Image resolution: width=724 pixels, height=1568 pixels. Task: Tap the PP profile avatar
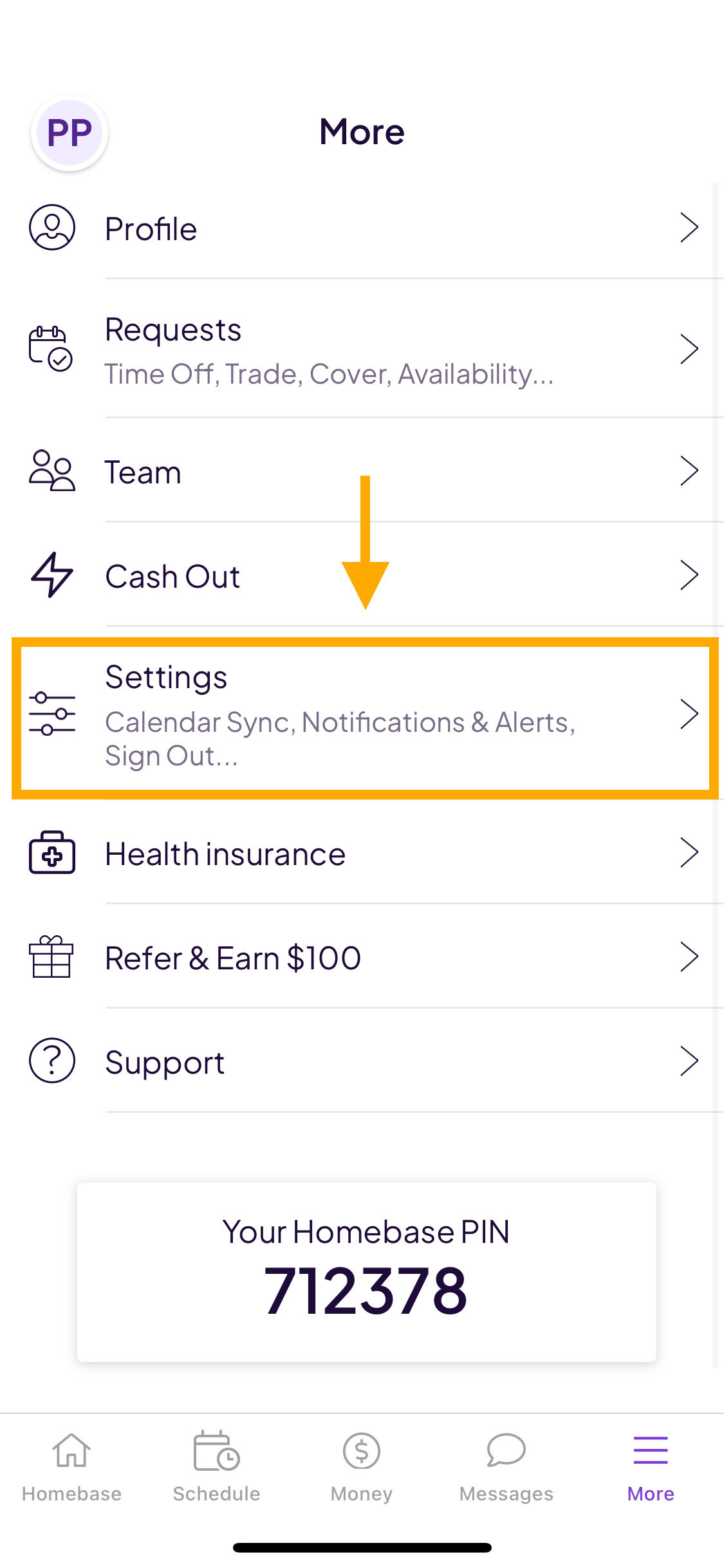click(x=70, y=133)
